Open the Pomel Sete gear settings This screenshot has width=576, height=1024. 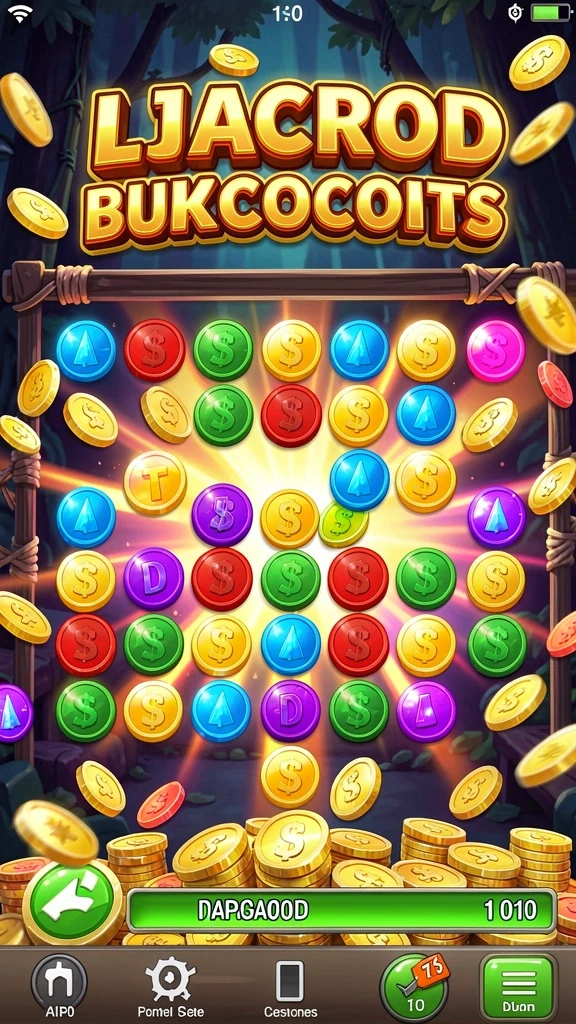pos(170,984)
